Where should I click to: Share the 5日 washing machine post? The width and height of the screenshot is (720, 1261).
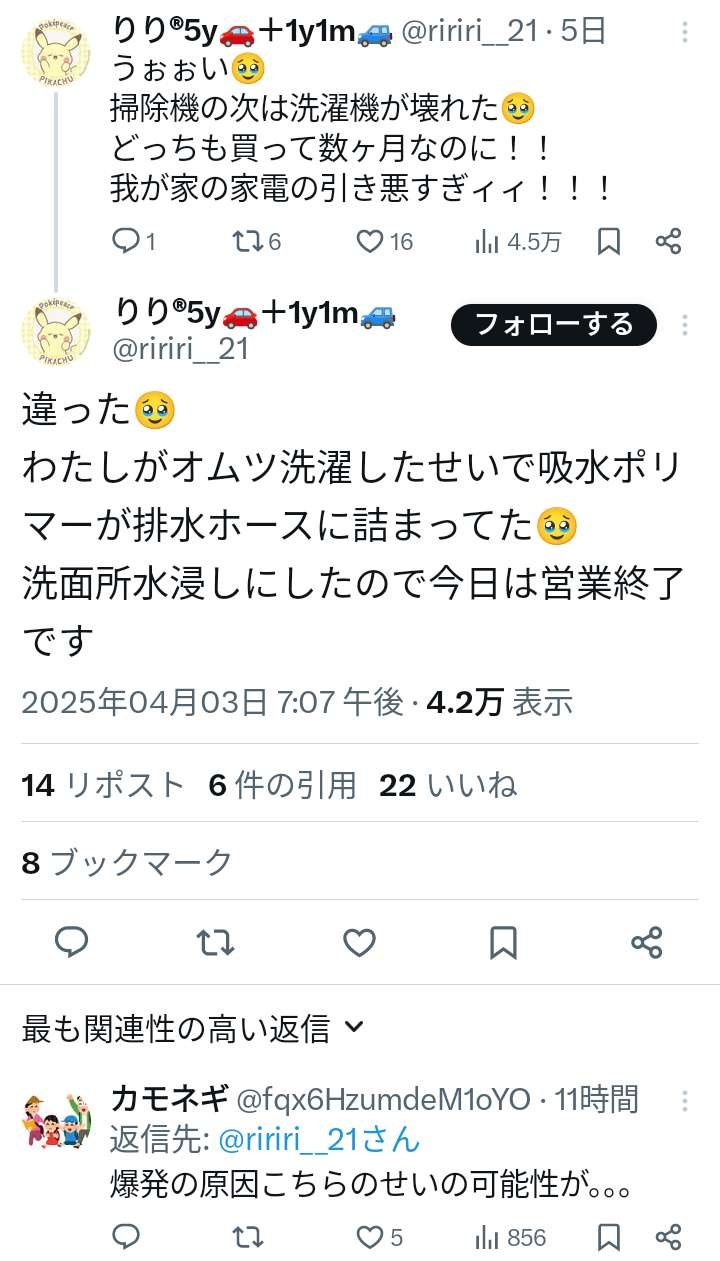[x=668, y=241]
